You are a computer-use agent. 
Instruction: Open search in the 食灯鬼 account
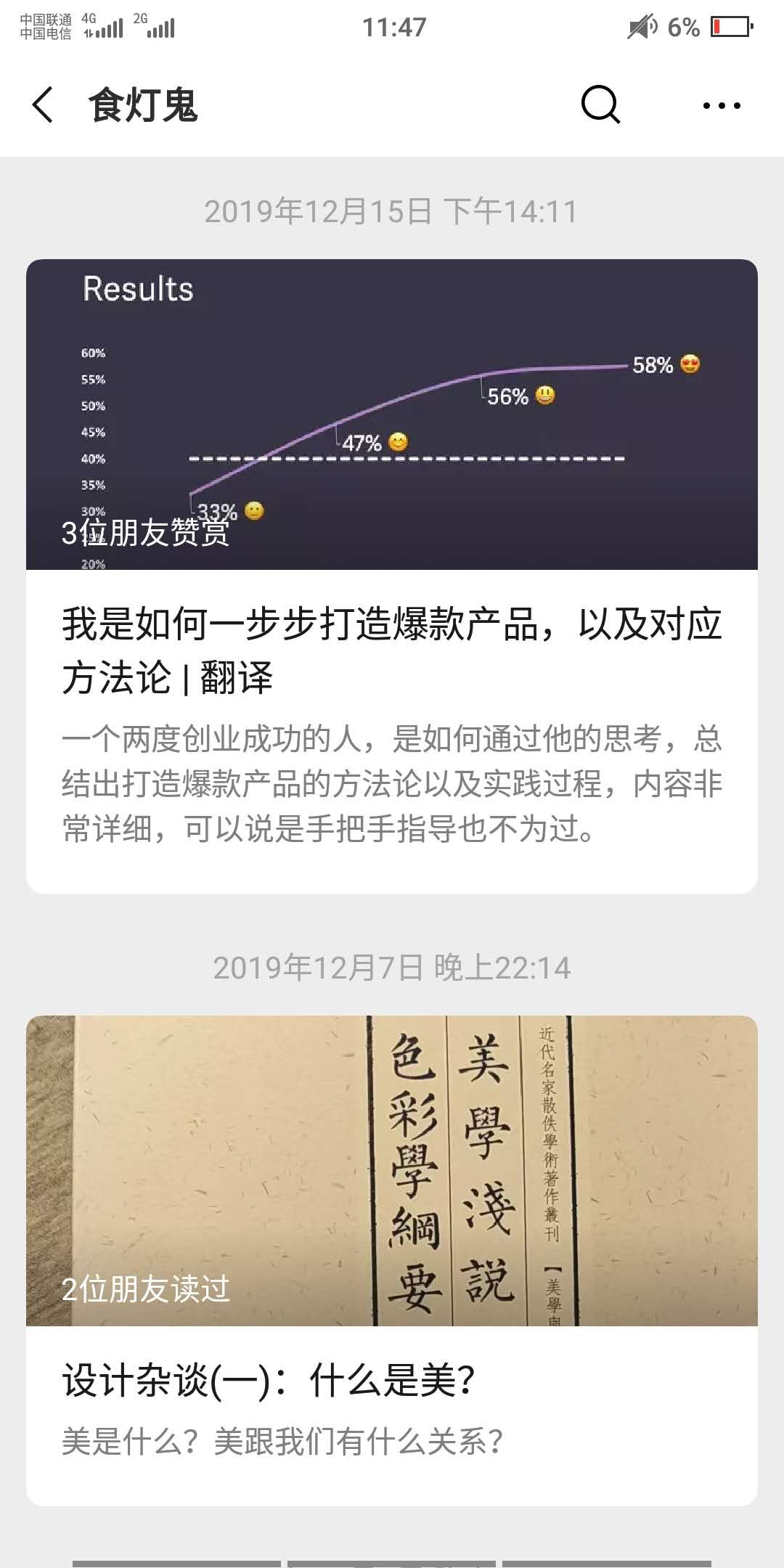(x=600, y=105)
